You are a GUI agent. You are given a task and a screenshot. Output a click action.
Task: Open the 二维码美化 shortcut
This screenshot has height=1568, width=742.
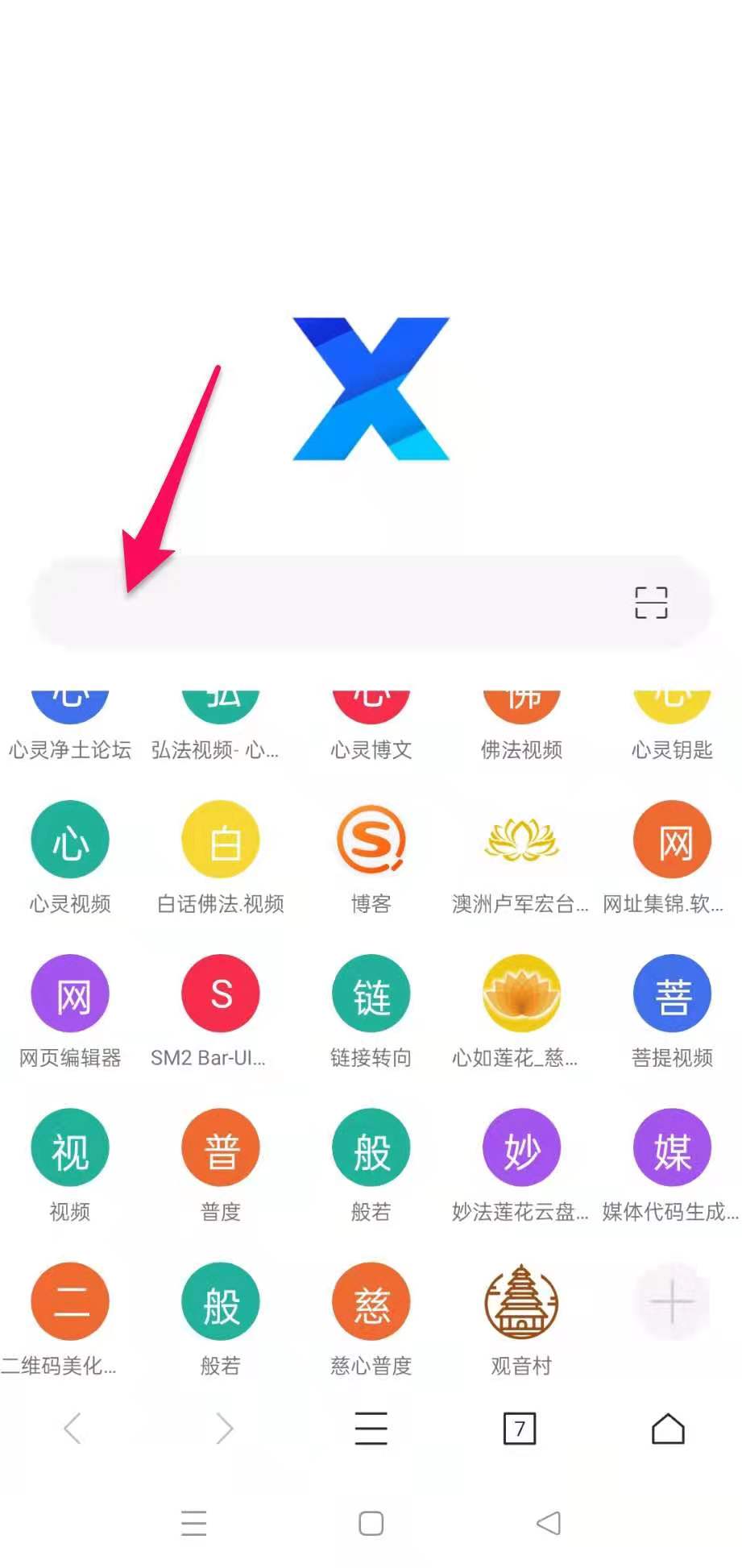(70, 1302)
